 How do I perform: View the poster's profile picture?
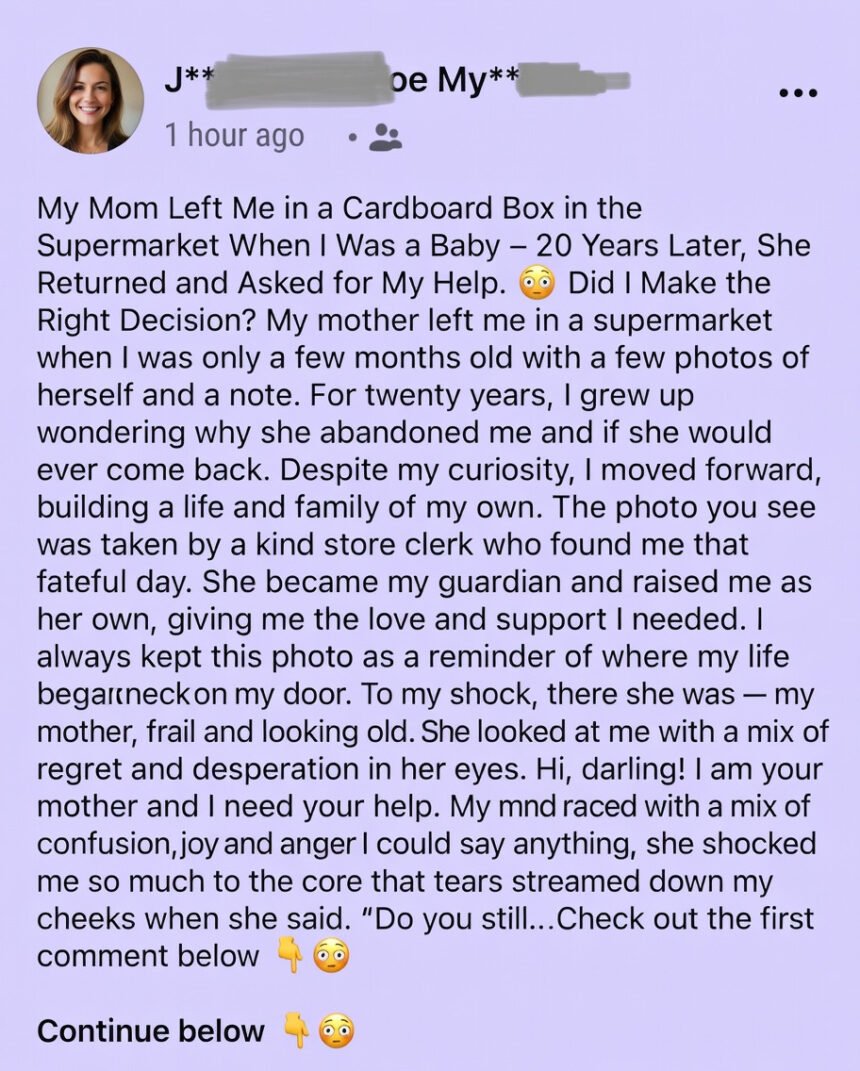(90, 100)
